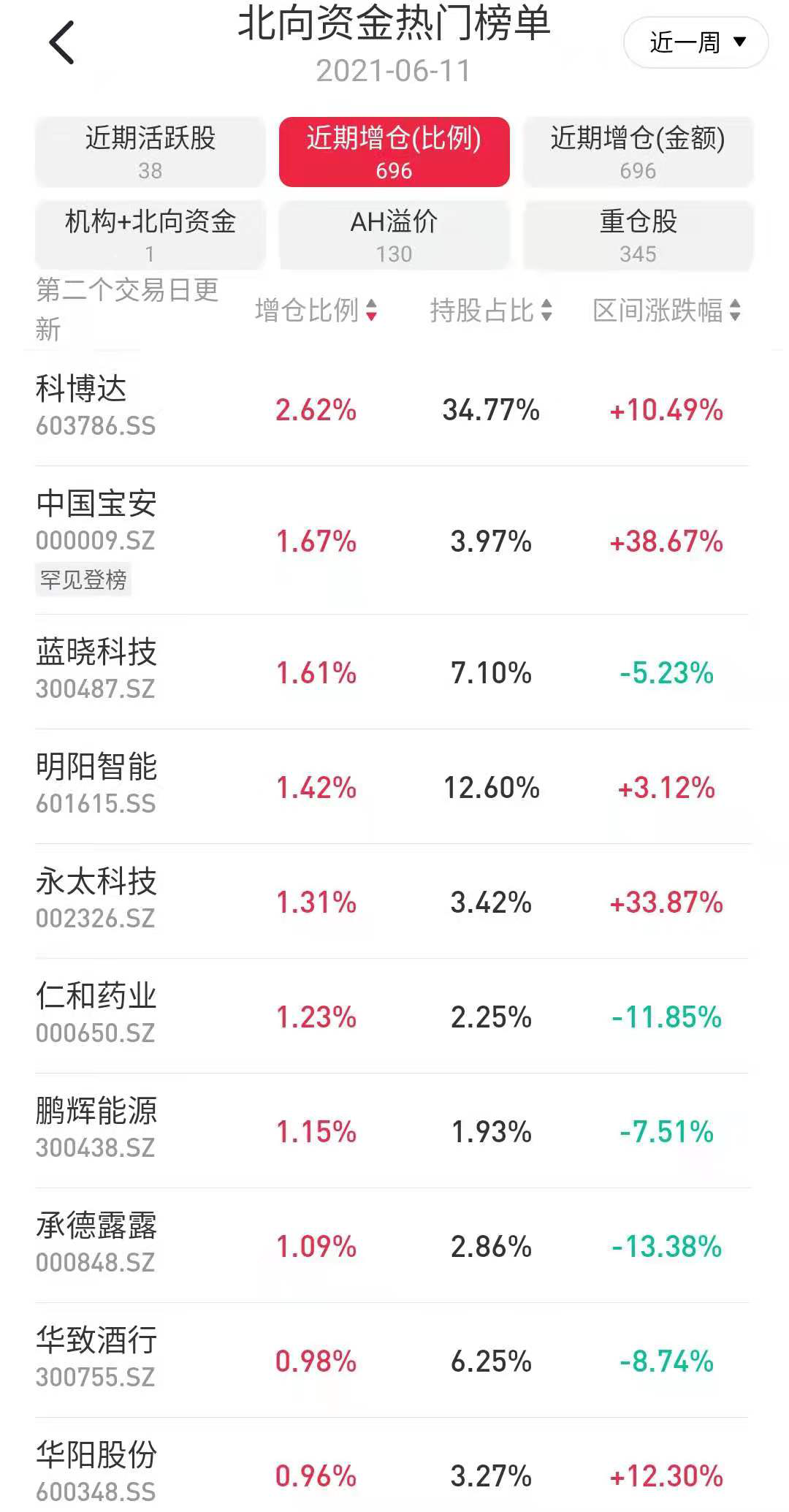
Task: Switch to the AH溢价 tab
Action: coord(394,235)
